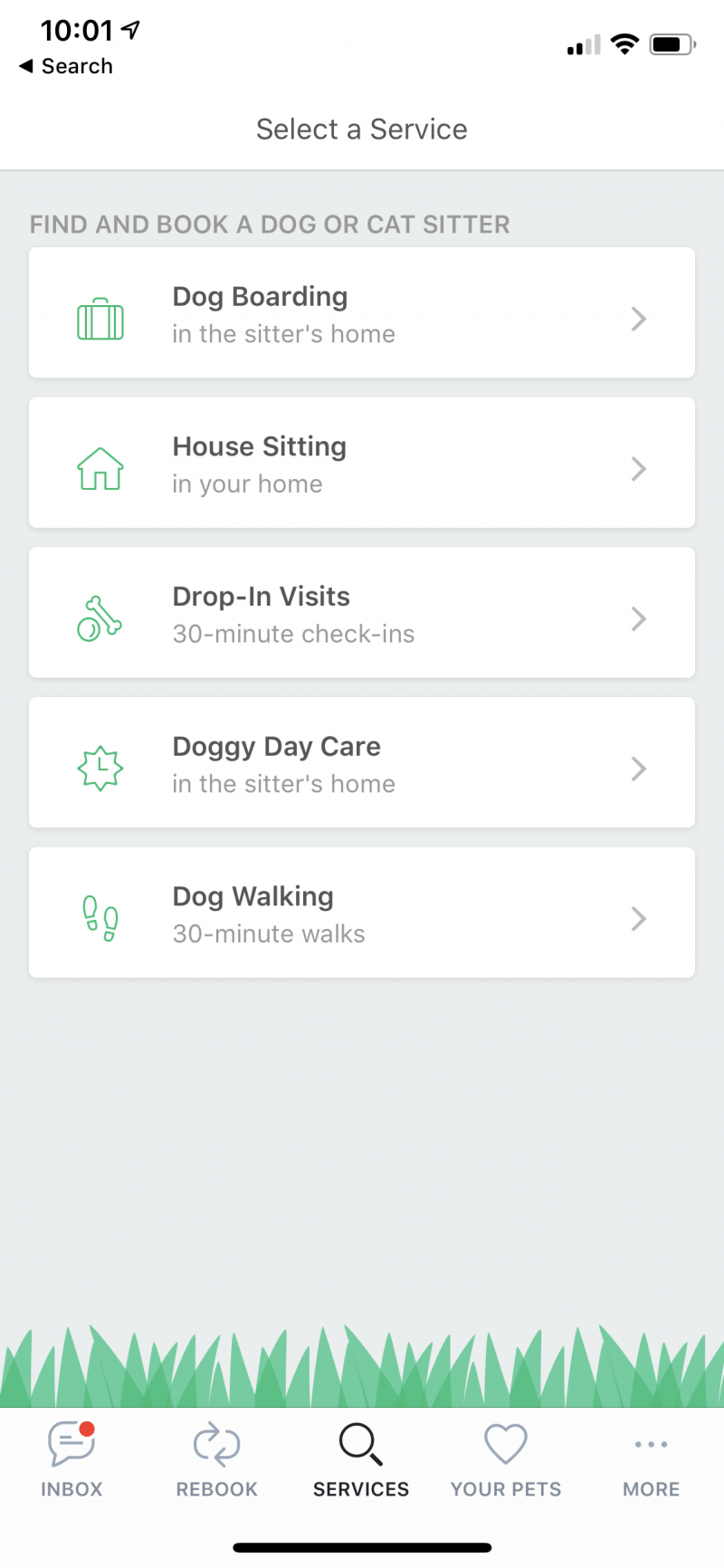Screen dimensions: 724x1568
Task: Select the Dog Walking footprints icon
Action: coord(100,917)
